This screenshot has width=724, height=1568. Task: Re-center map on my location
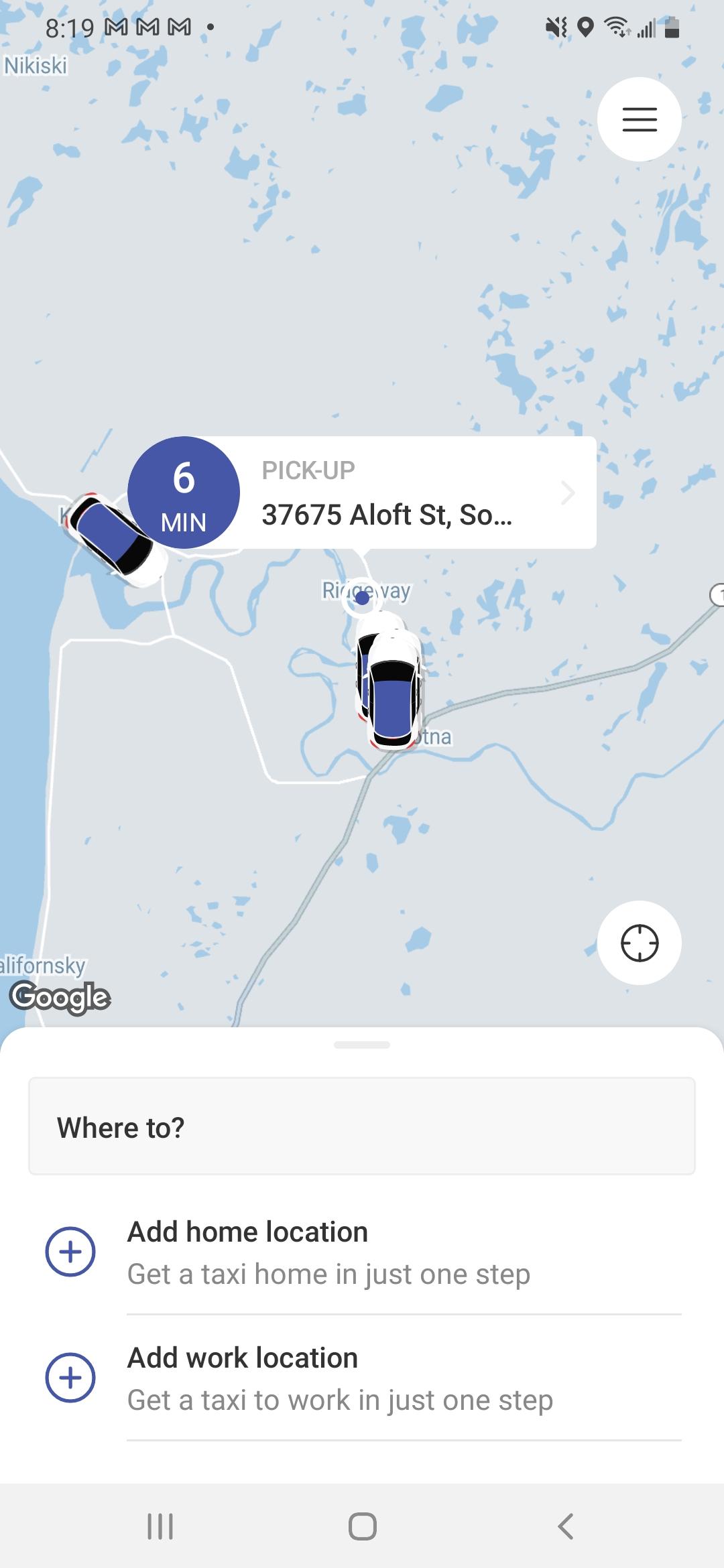tap(639, 943)
